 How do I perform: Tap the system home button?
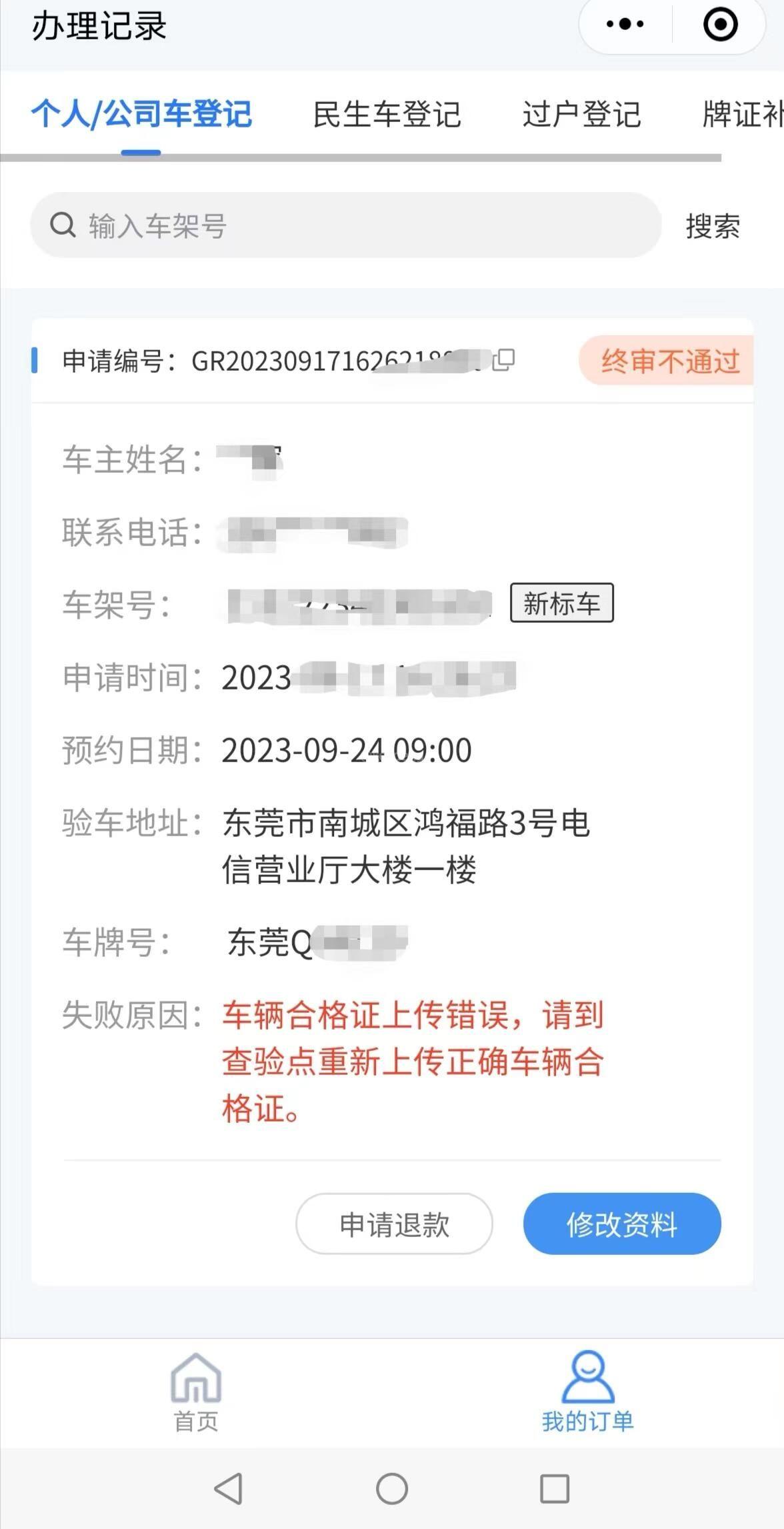392,1488
